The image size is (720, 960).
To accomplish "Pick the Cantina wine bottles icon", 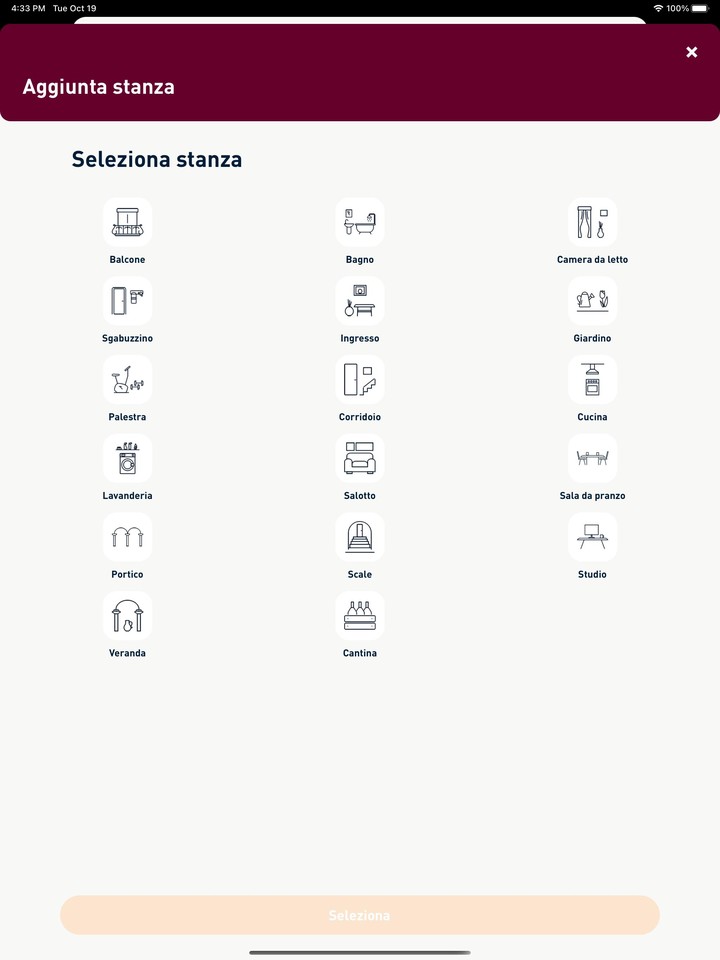I will (360, 615).
